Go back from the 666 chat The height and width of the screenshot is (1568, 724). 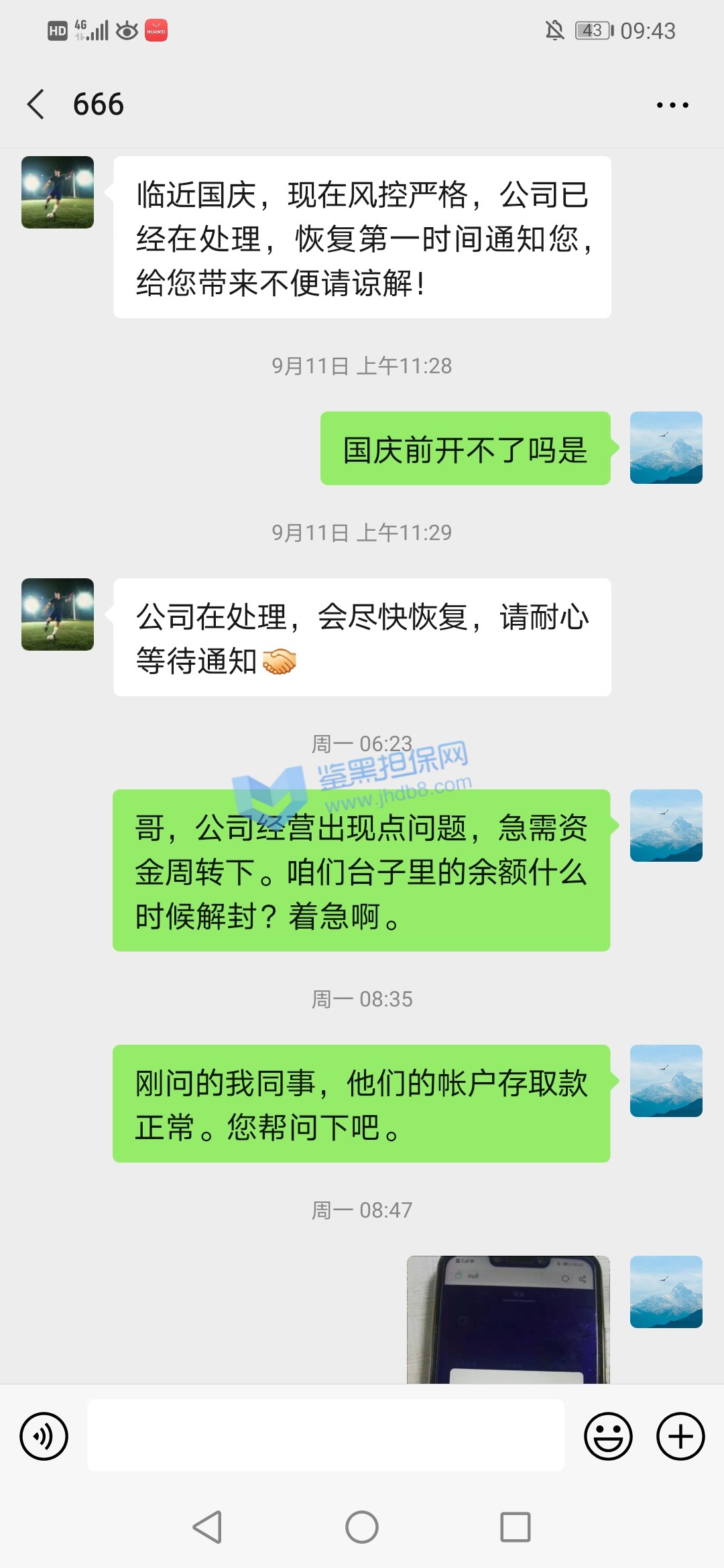point(36,105)
